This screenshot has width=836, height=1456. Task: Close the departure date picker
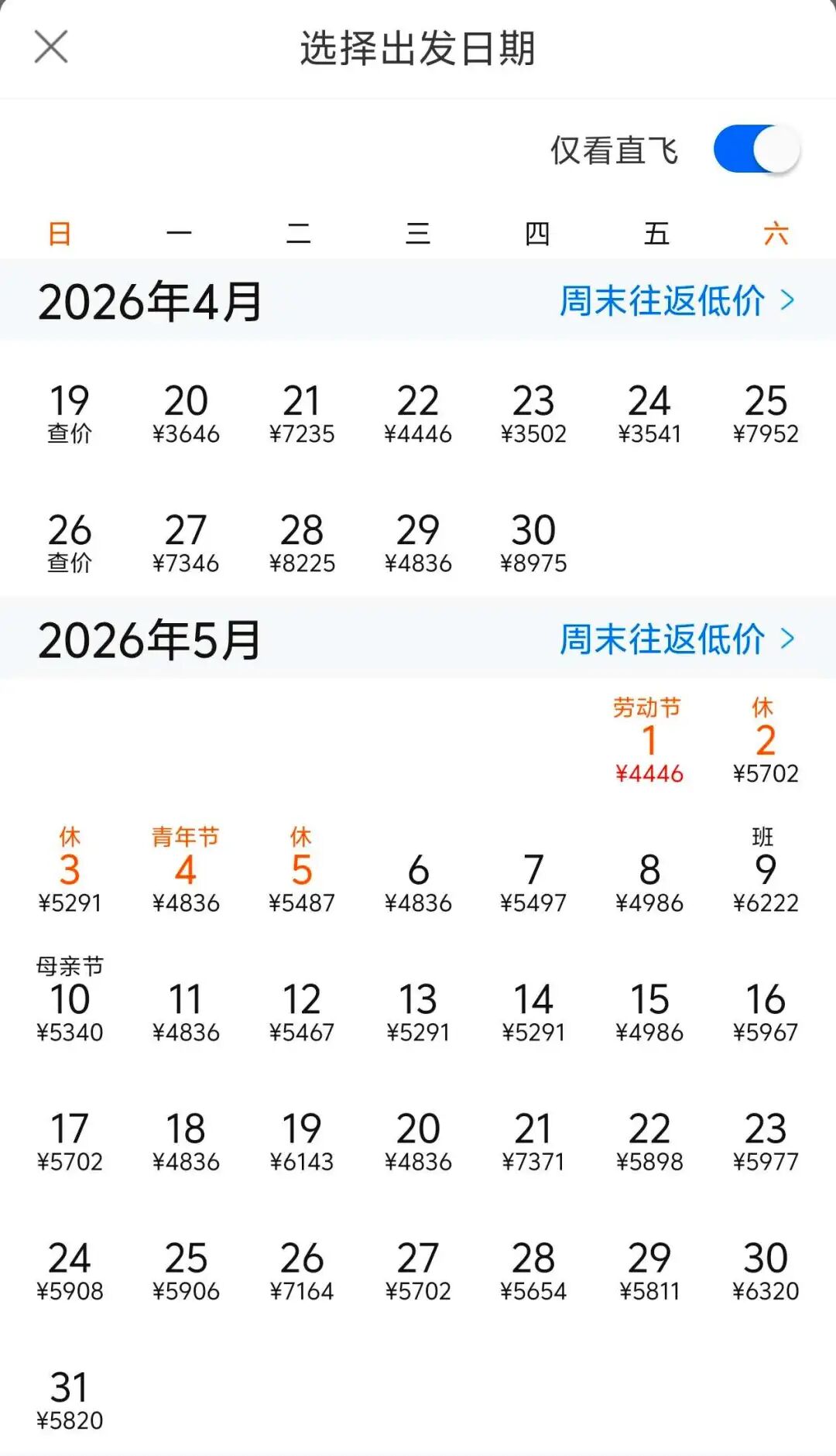pos(51,48)
